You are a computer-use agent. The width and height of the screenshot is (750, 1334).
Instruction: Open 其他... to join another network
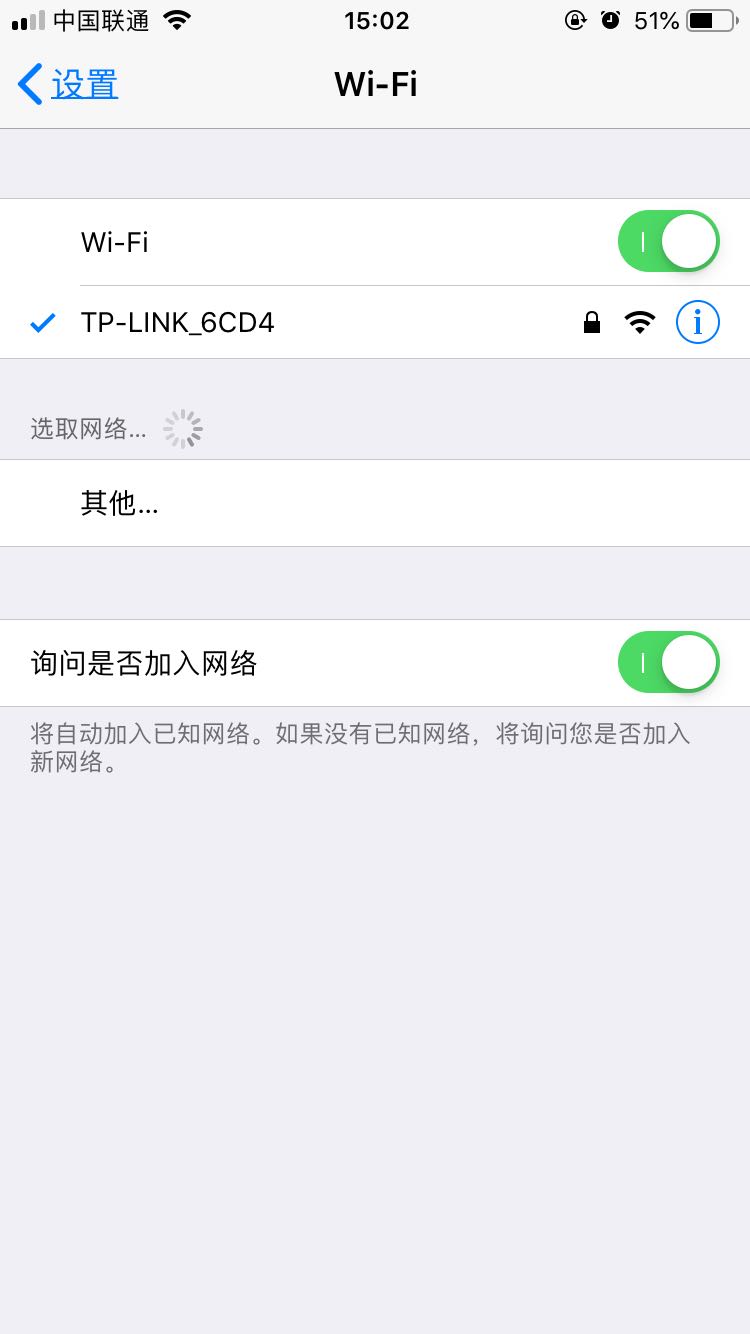click(x=120, y=503)
